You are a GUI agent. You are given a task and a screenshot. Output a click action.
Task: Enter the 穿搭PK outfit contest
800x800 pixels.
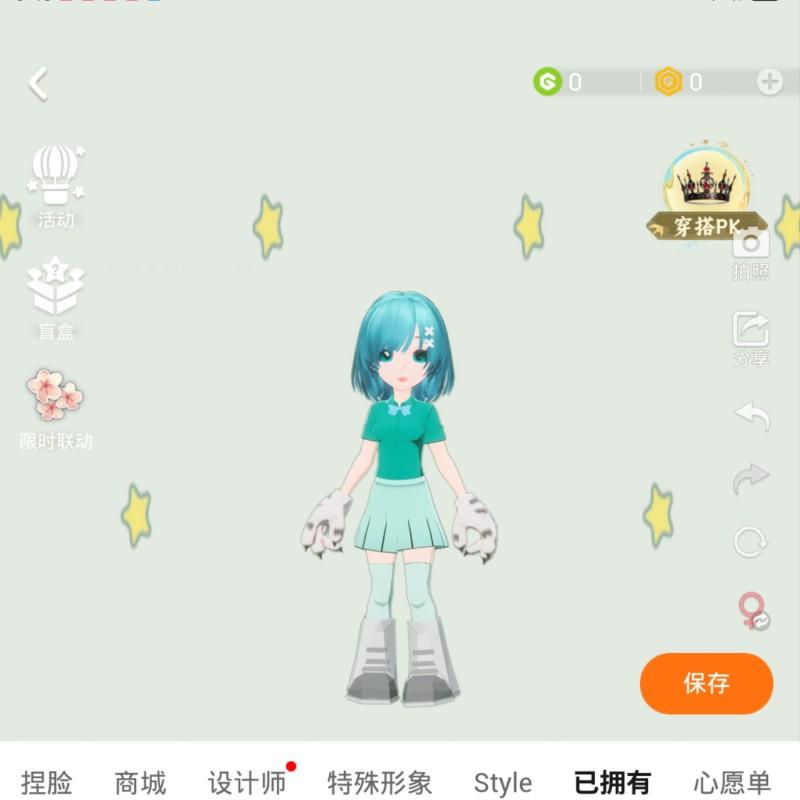707,195
